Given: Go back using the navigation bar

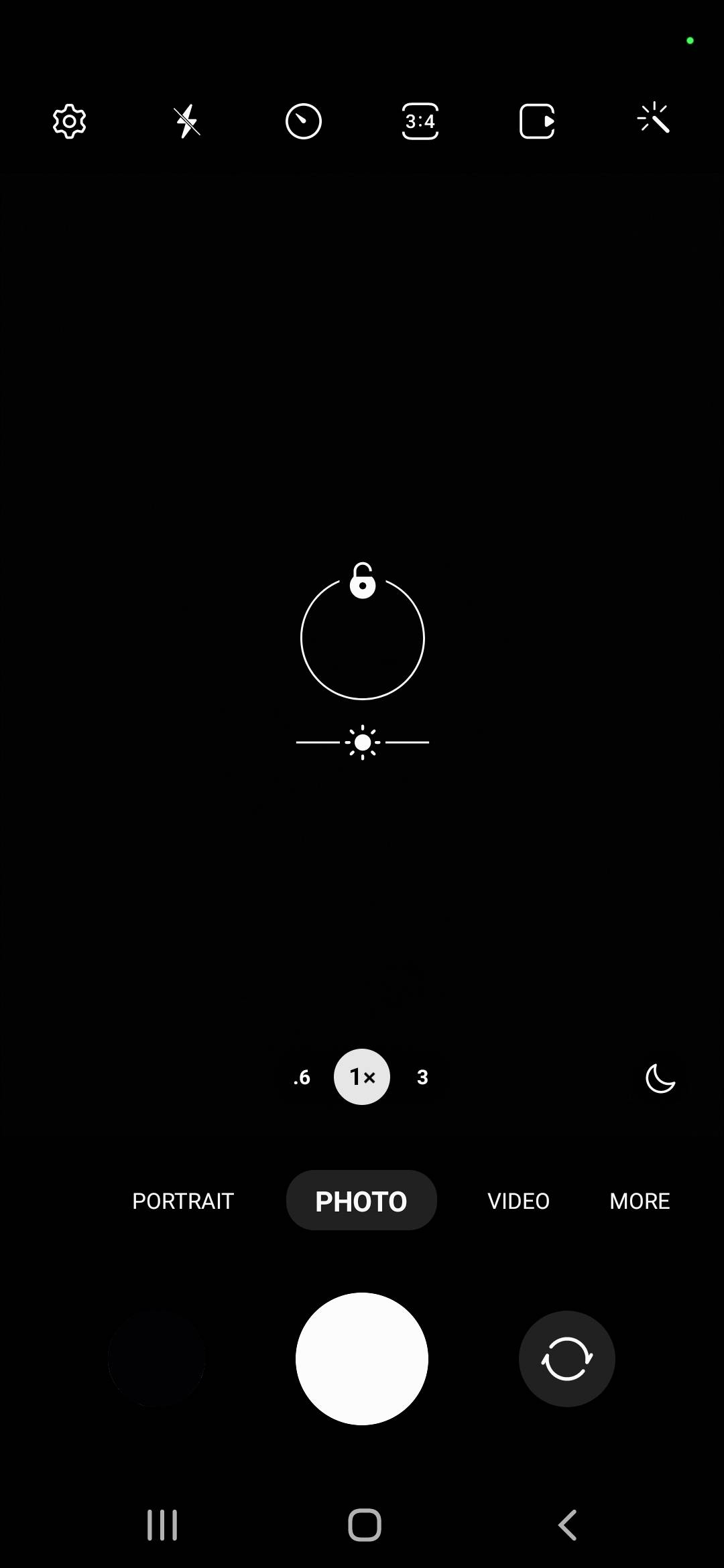Looking at the screenshot, I should 568,1525.
